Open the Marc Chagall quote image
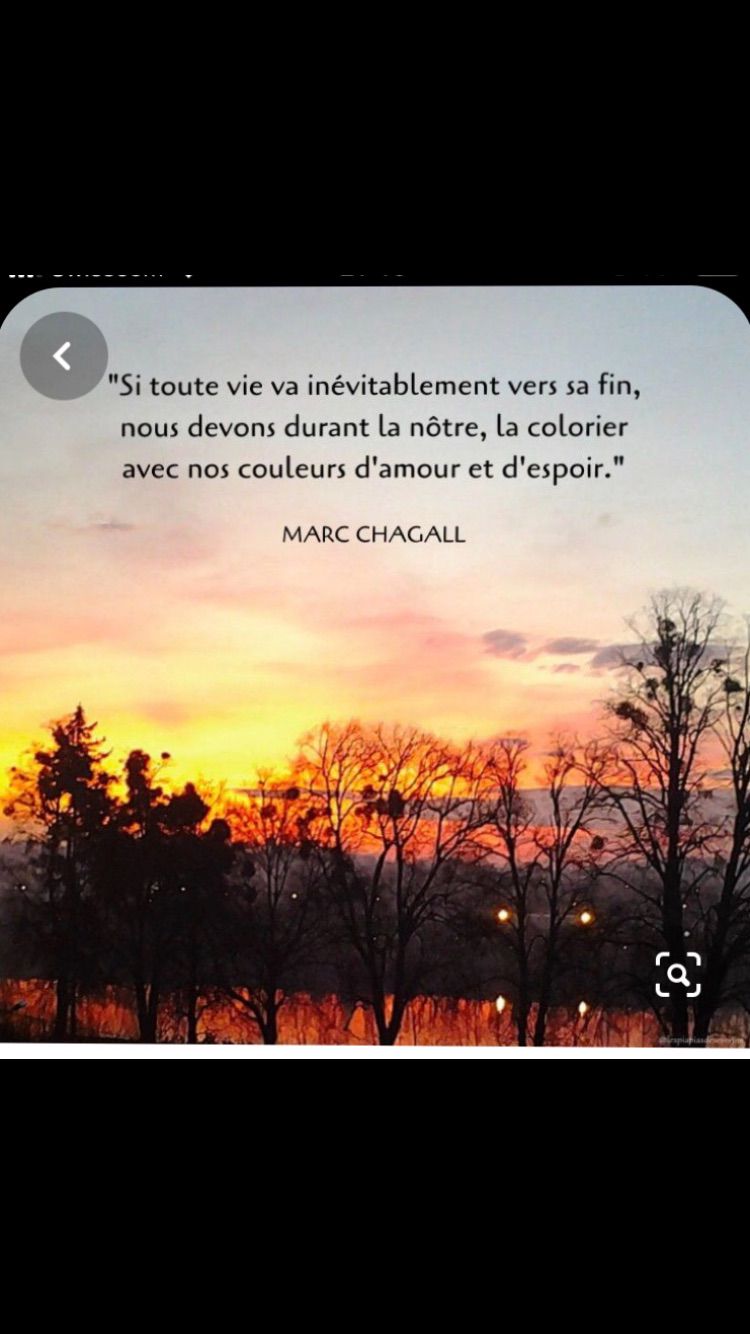 tap(375, 666)
